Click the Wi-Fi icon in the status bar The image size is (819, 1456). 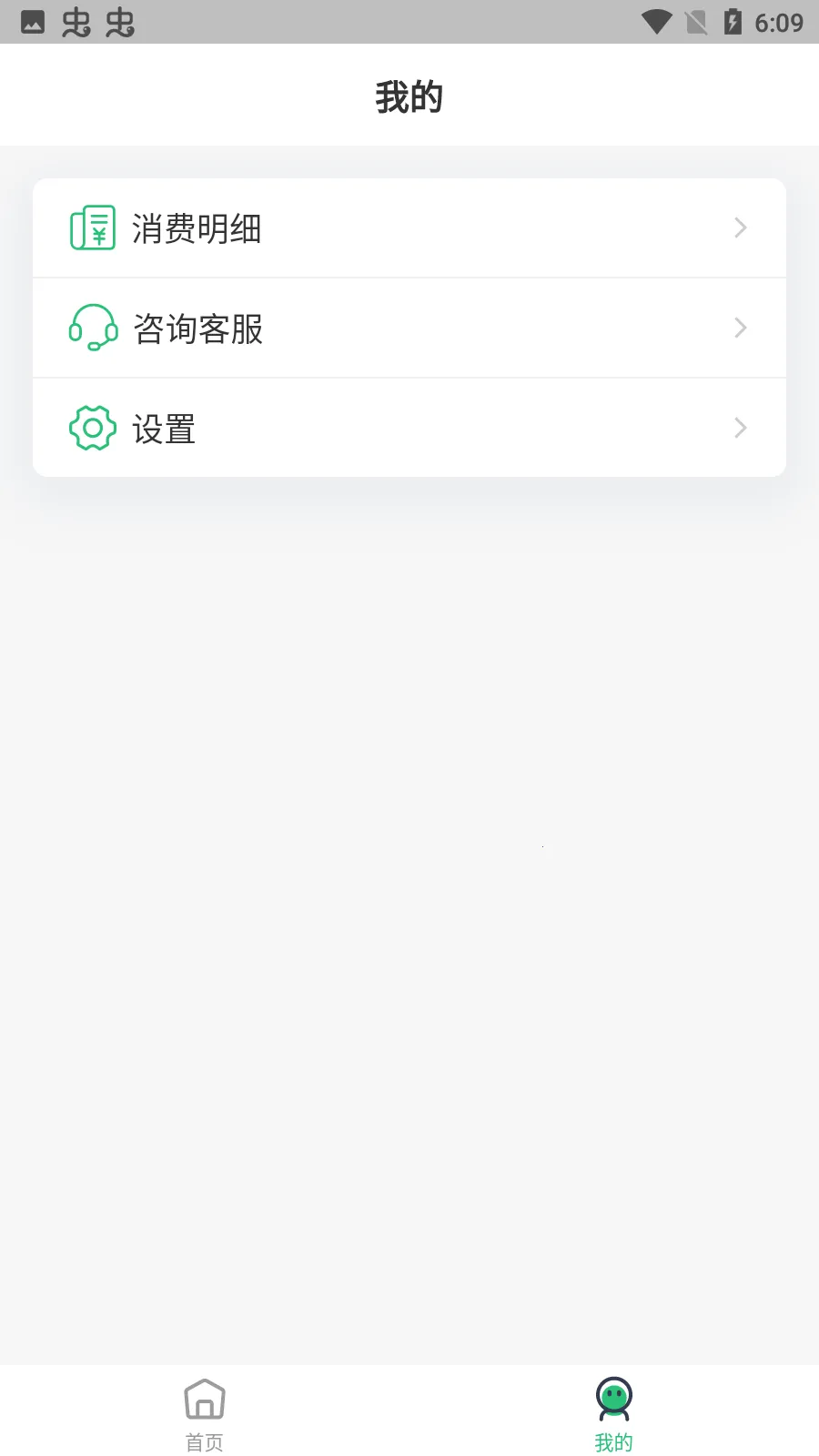click(654, 22)
